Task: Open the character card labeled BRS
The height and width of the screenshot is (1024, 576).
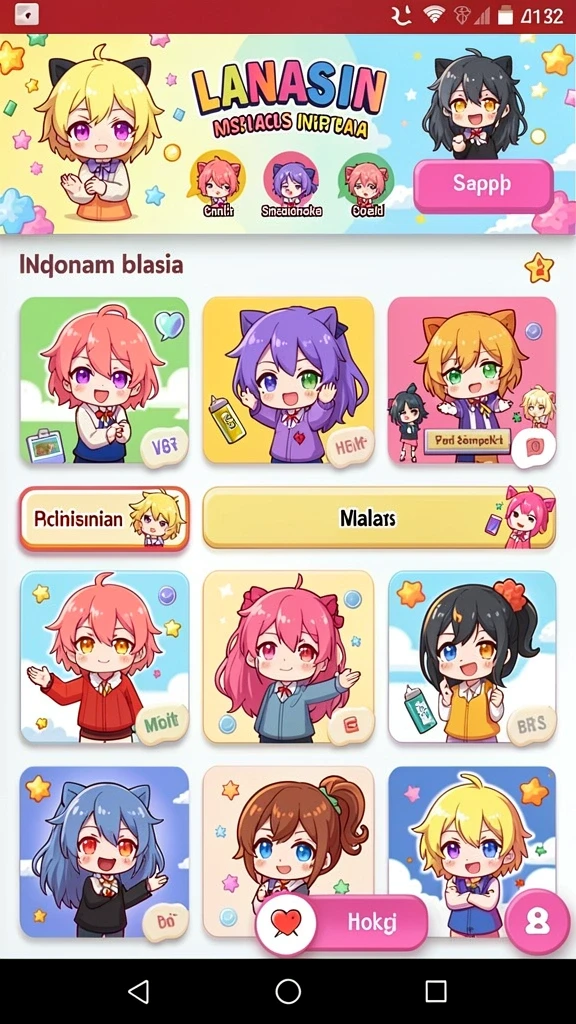Action: (472, 657)
